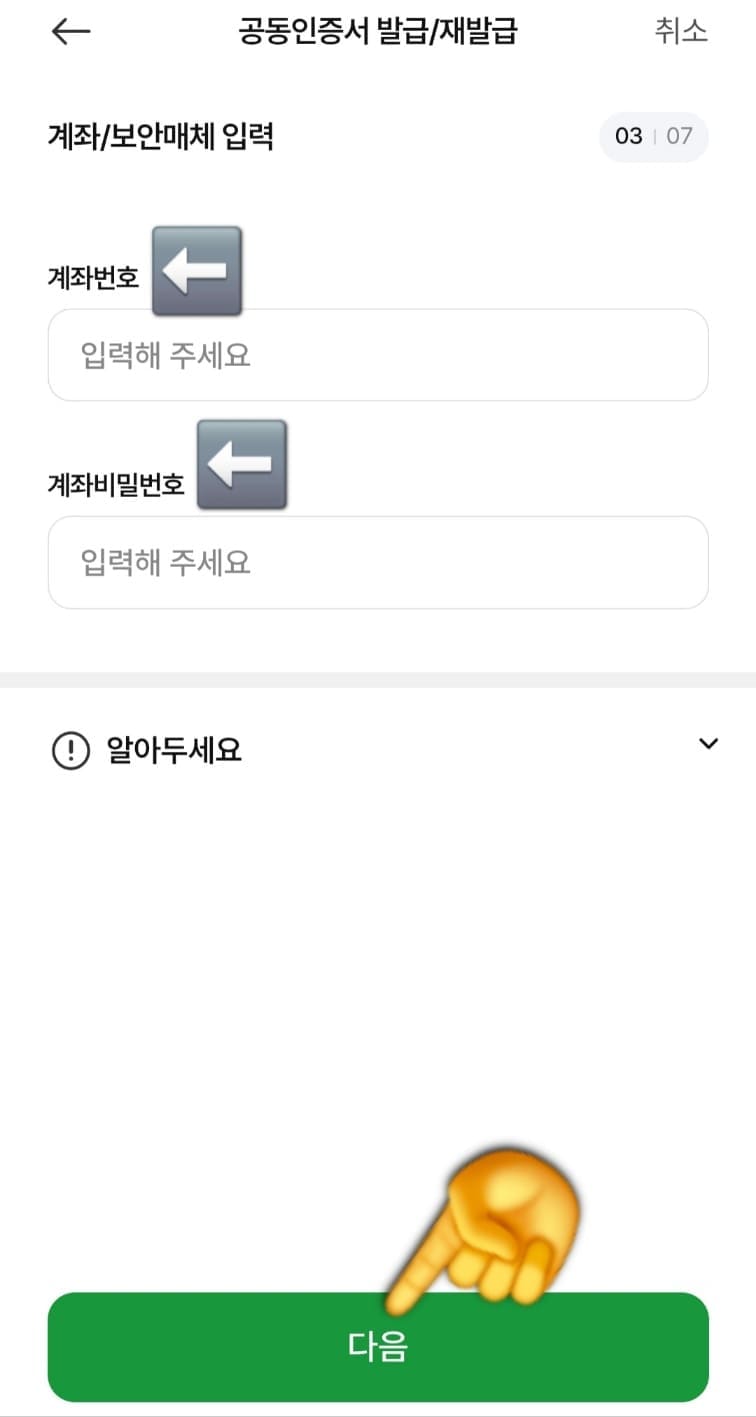Image resolution: width=756 pixels, height=1417 pixels.
Task: Click the 입력해 주세요 placeholder field
Action: tap(378, 355)
